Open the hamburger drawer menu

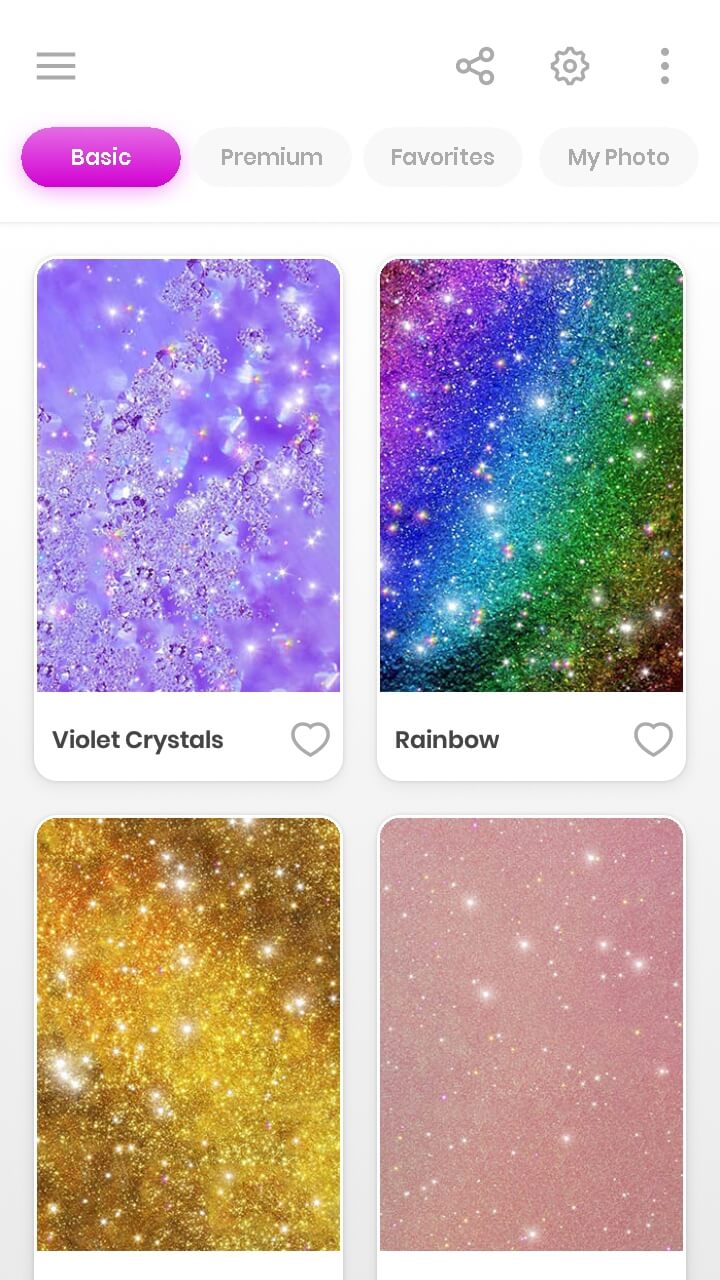56,66
